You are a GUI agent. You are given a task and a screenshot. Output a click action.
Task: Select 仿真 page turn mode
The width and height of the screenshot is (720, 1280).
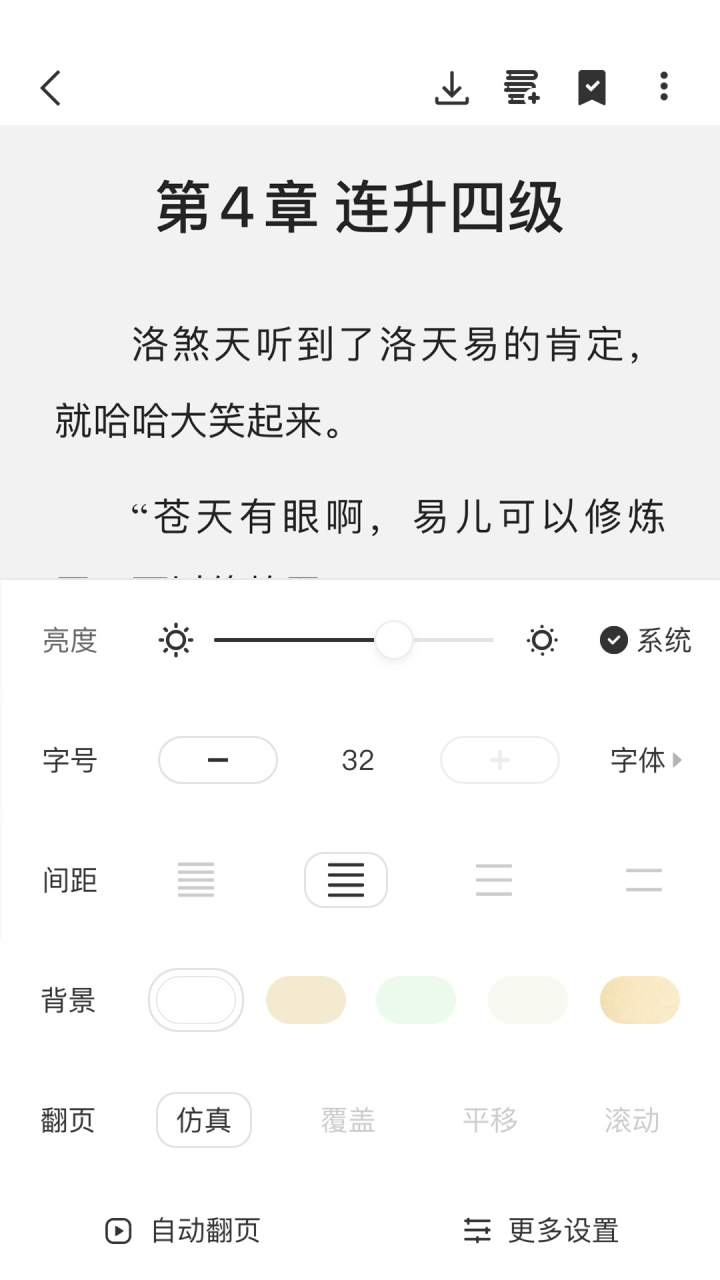click(204, 1120)
